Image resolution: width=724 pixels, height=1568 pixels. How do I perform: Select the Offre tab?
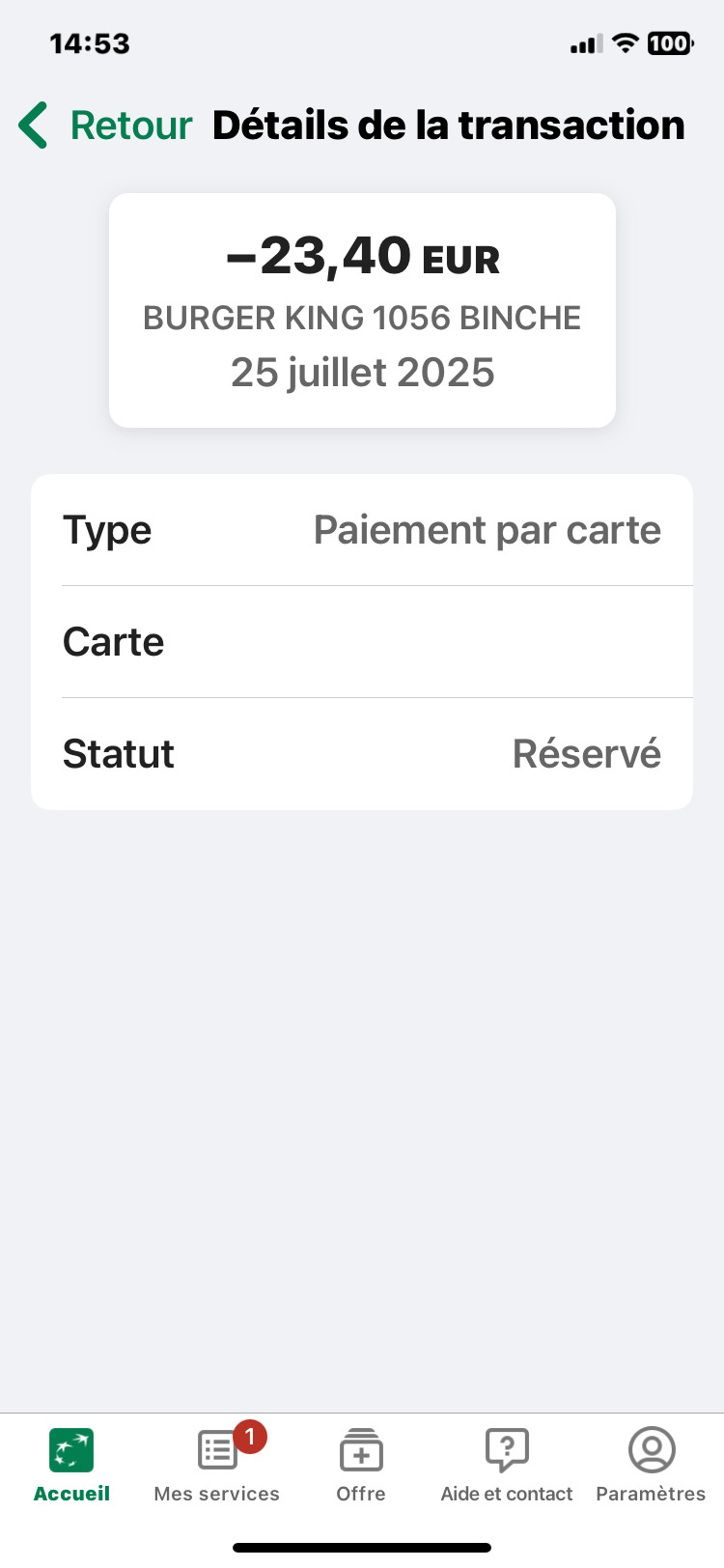[361, 1465]
